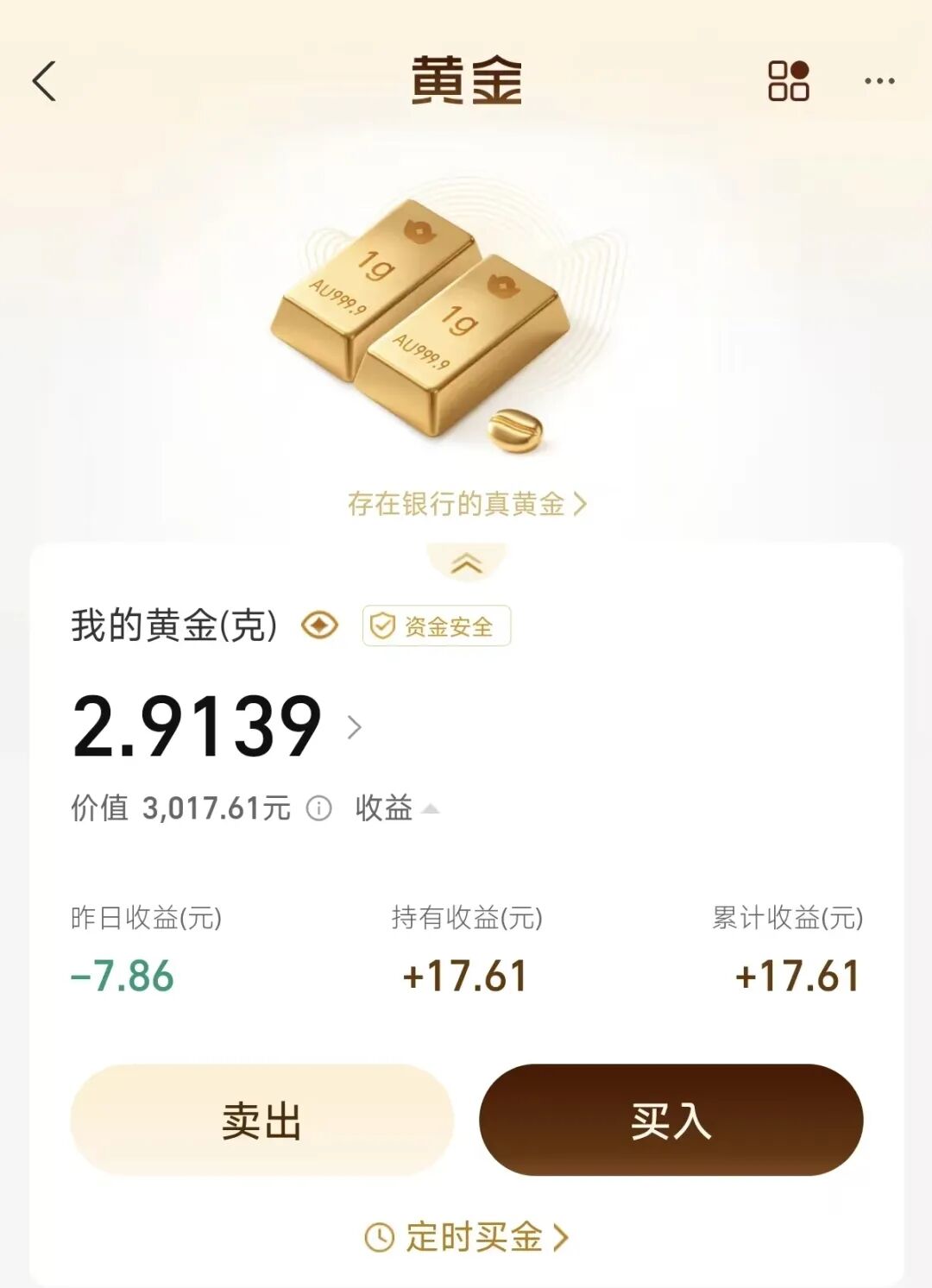The image size is (932, 1288).
Task: Tap the info icon beside 价值
Action: 319,808
